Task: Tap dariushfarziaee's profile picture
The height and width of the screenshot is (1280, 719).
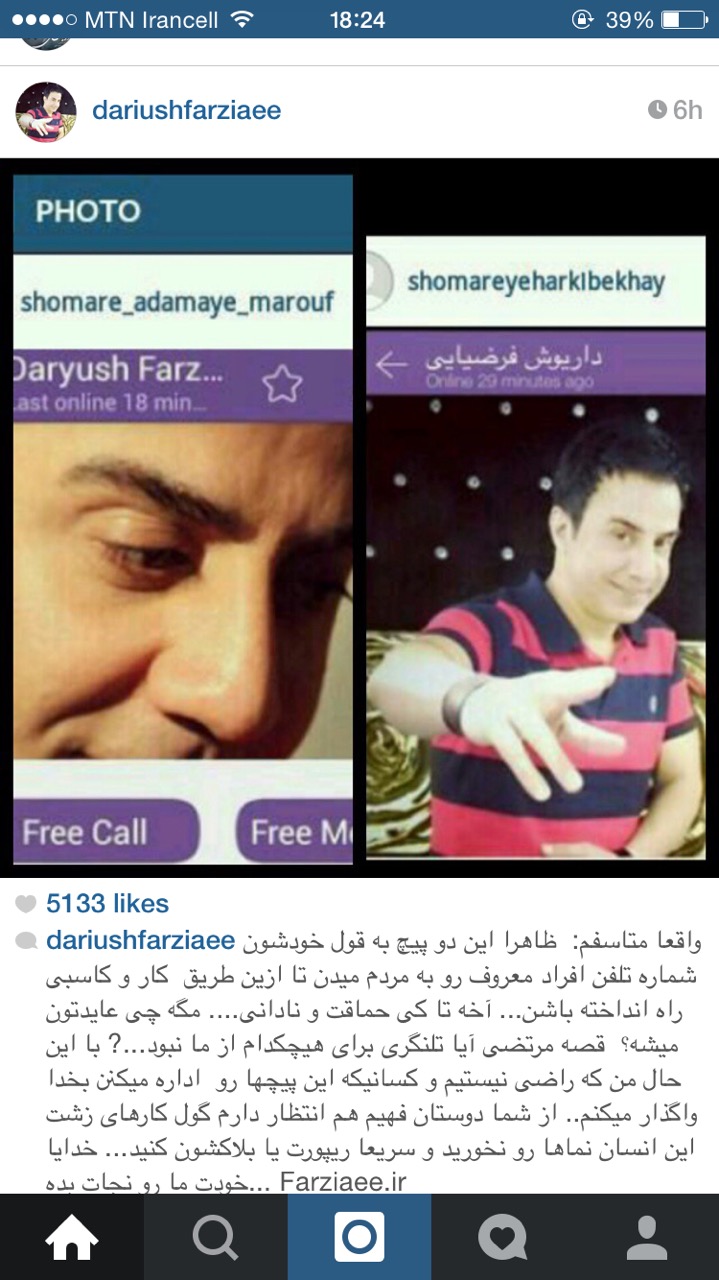Action: pyautogui.click(x=46, y=111)
